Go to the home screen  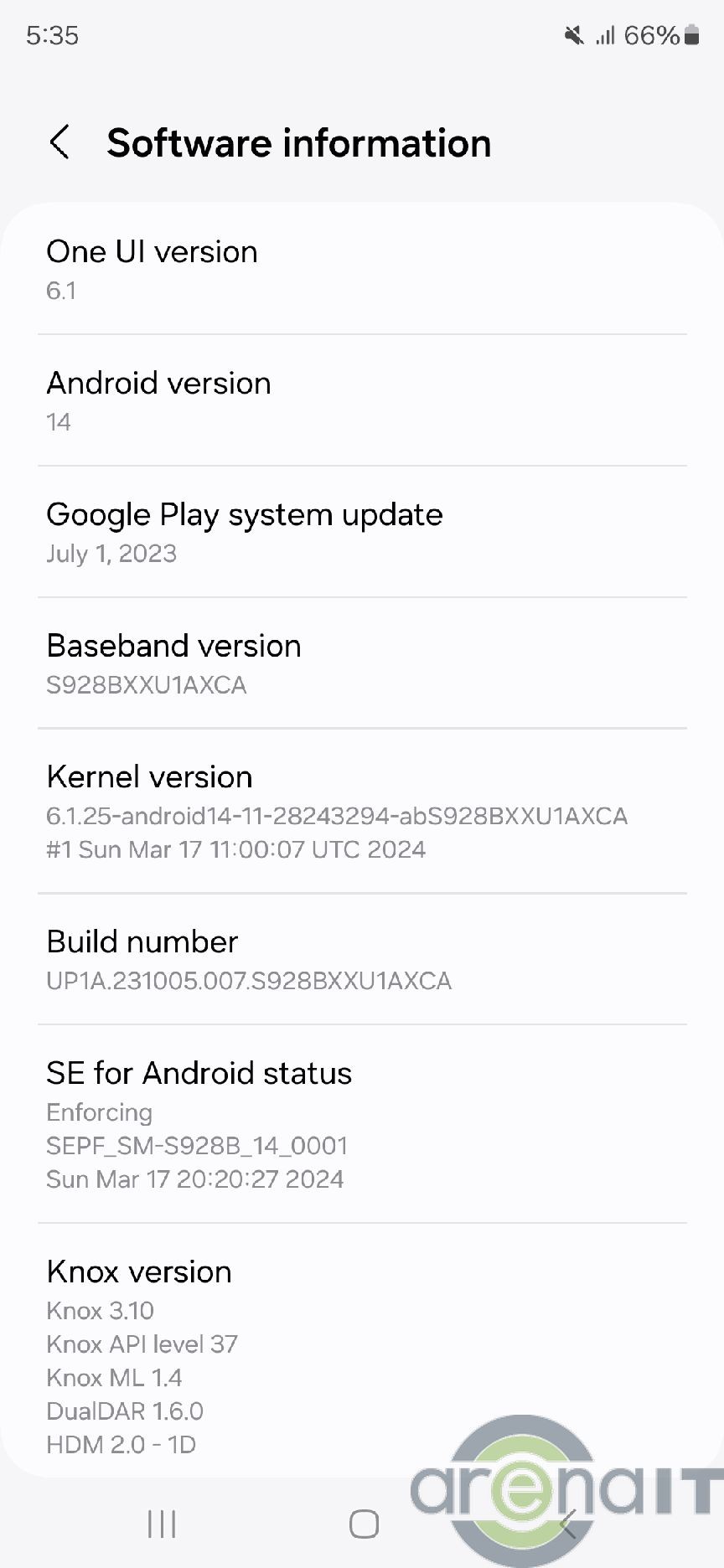pos(364,1524)
